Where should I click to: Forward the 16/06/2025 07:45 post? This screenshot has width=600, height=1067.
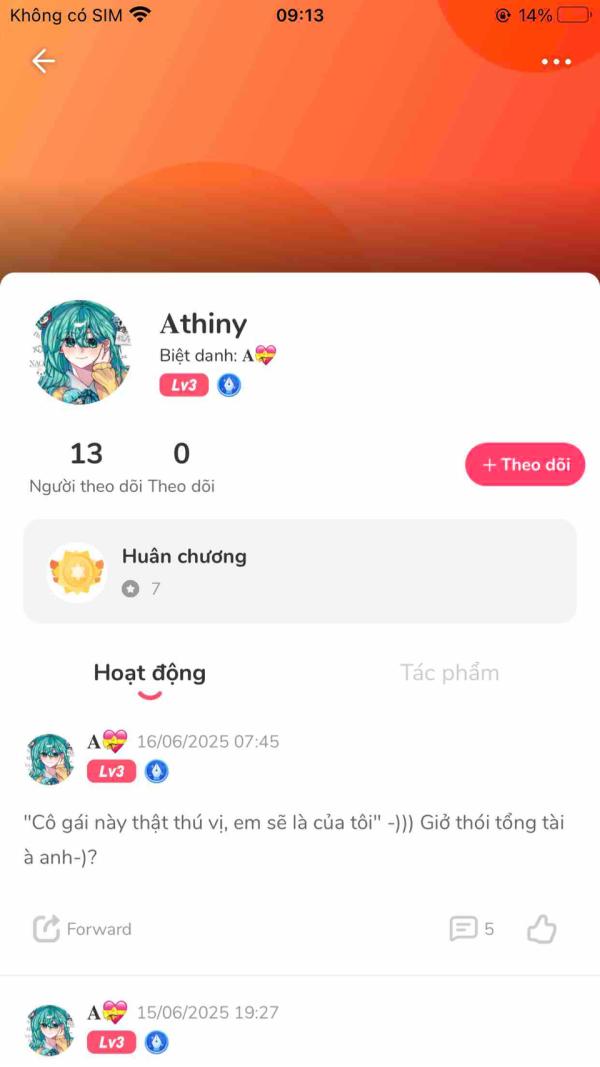(x=82, y=929)
